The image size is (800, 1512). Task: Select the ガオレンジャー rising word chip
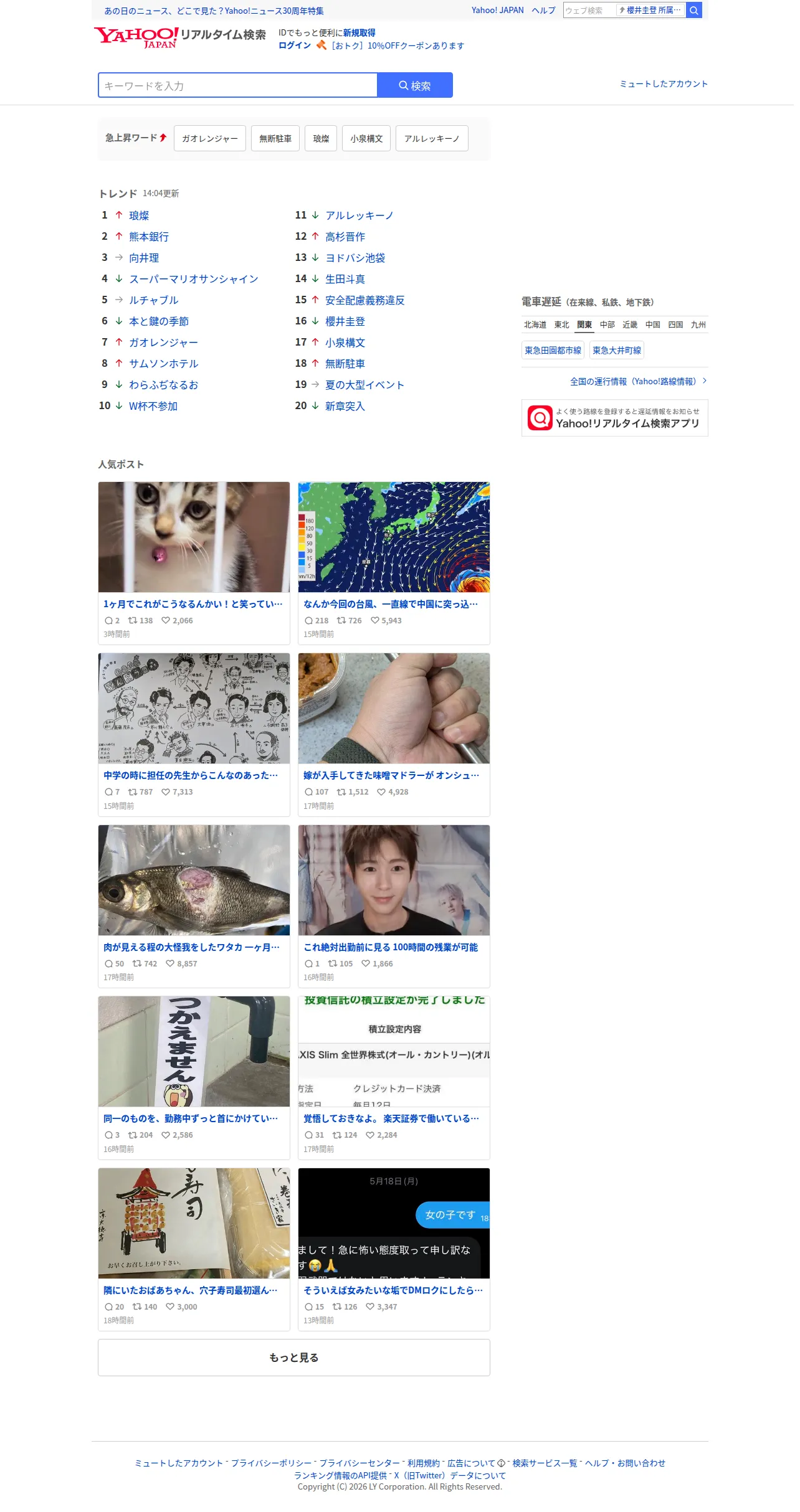210,138
